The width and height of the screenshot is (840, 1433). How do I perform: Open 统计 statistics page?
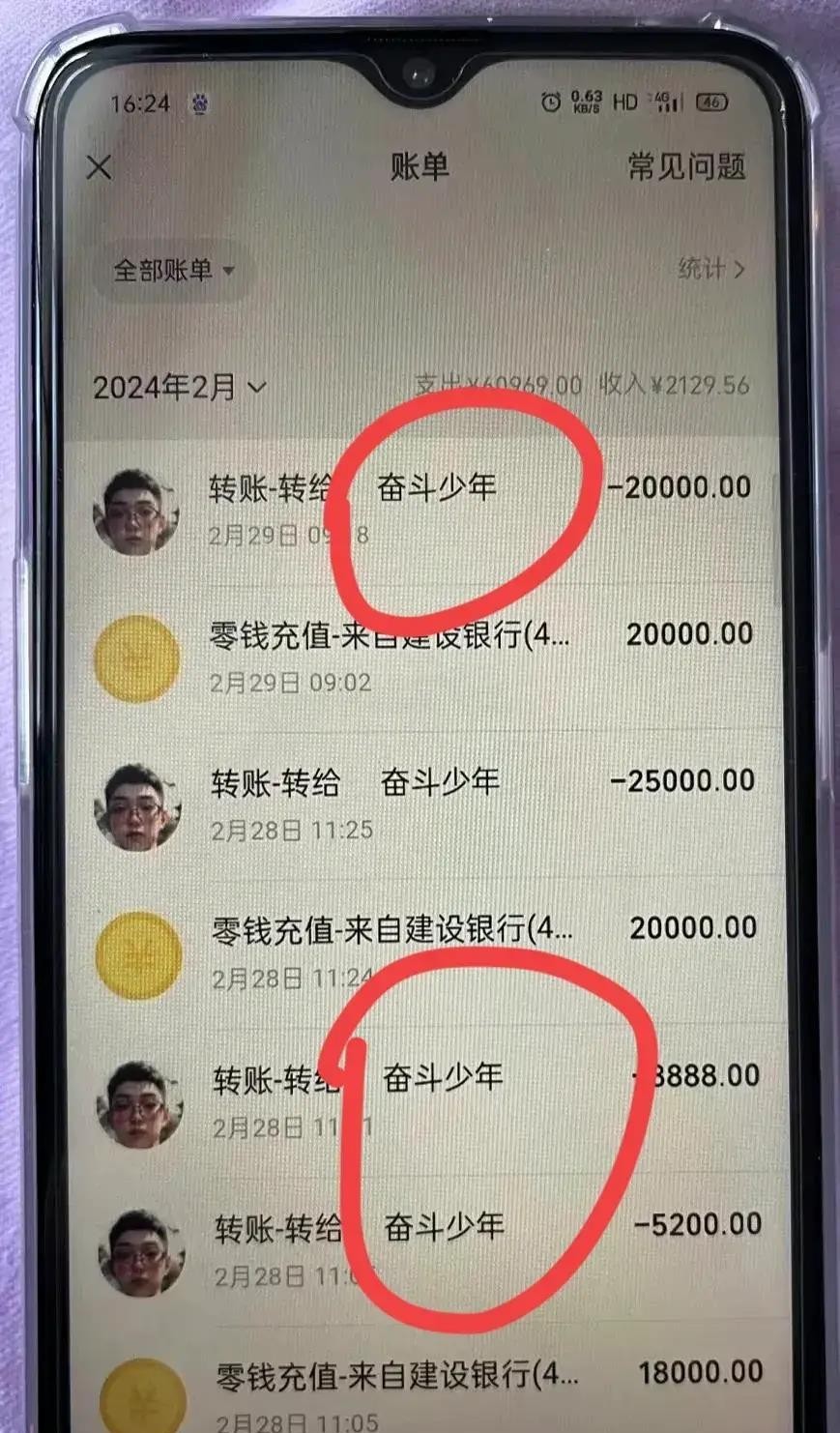click(x=711, y=269)
